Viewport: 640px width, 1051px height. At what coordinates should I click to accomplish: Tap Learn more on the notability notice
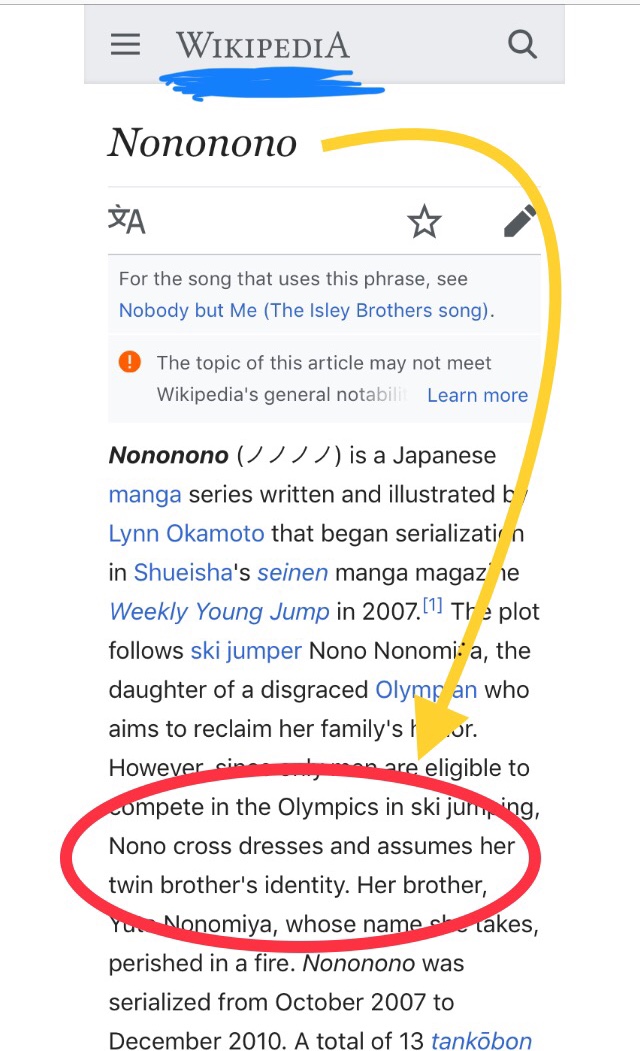pos(477,395)
